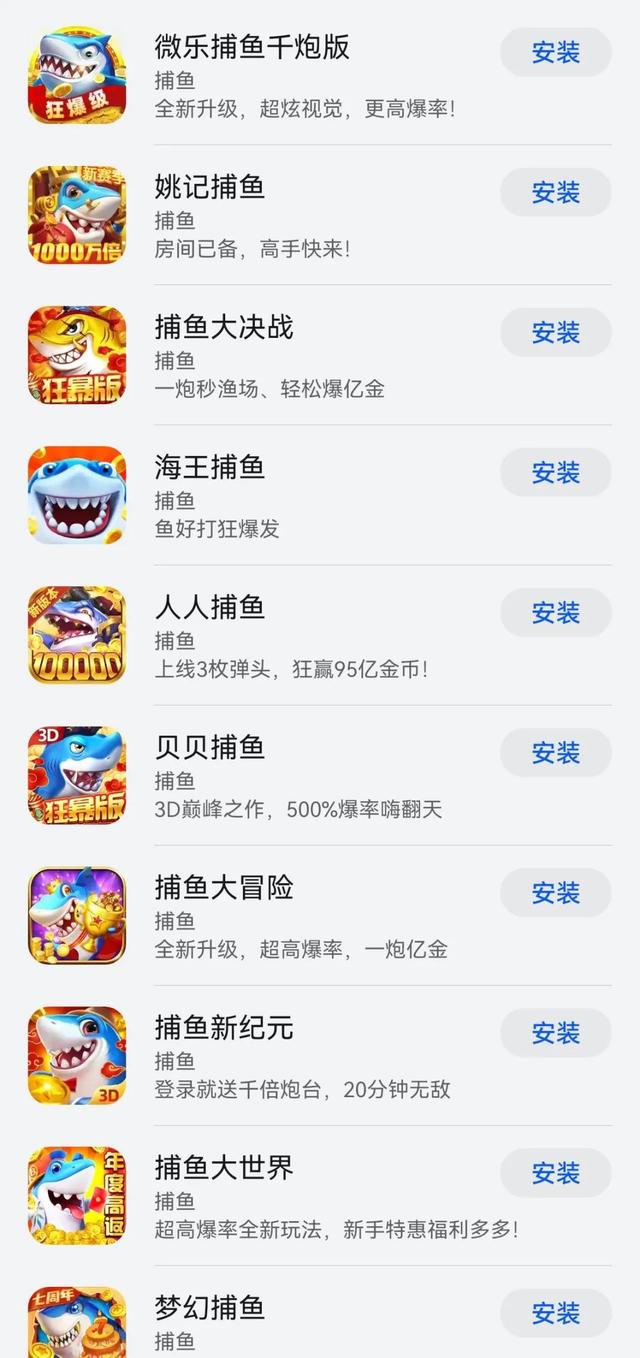This screenshot has width=640, height=1358.
Task: Install the 捕鱼大决战 game
Action: (556, 332)
